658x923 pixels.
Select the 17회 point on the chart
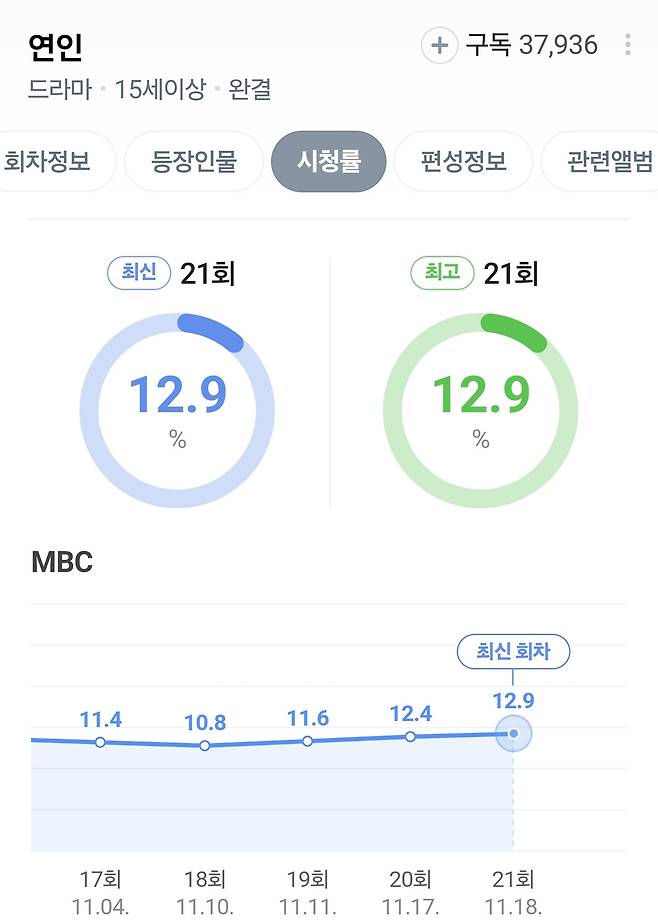(x=100, y=742)
